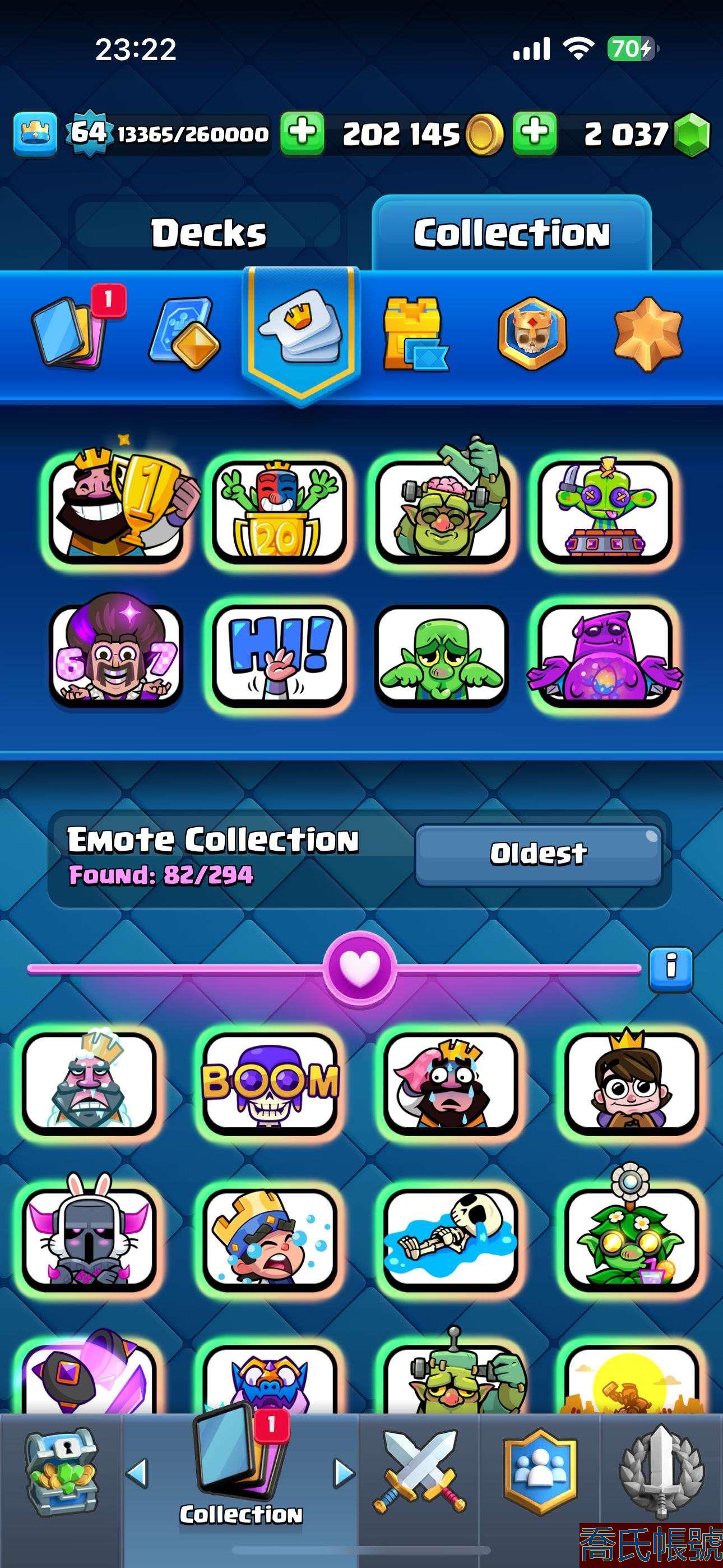Open the emote collection info button
Screen dimensions: 723x1568
(671, 967)
